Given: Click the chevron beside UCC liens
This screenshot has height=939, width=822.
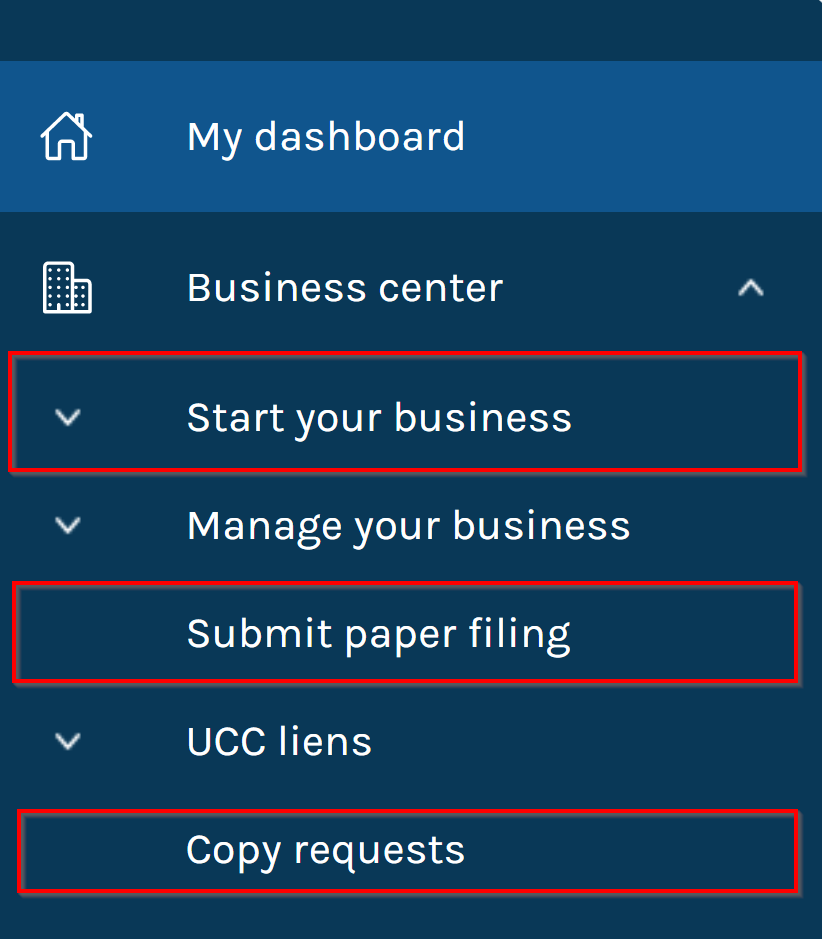Looking at the screenshot, I should click(x=67, y=742).
